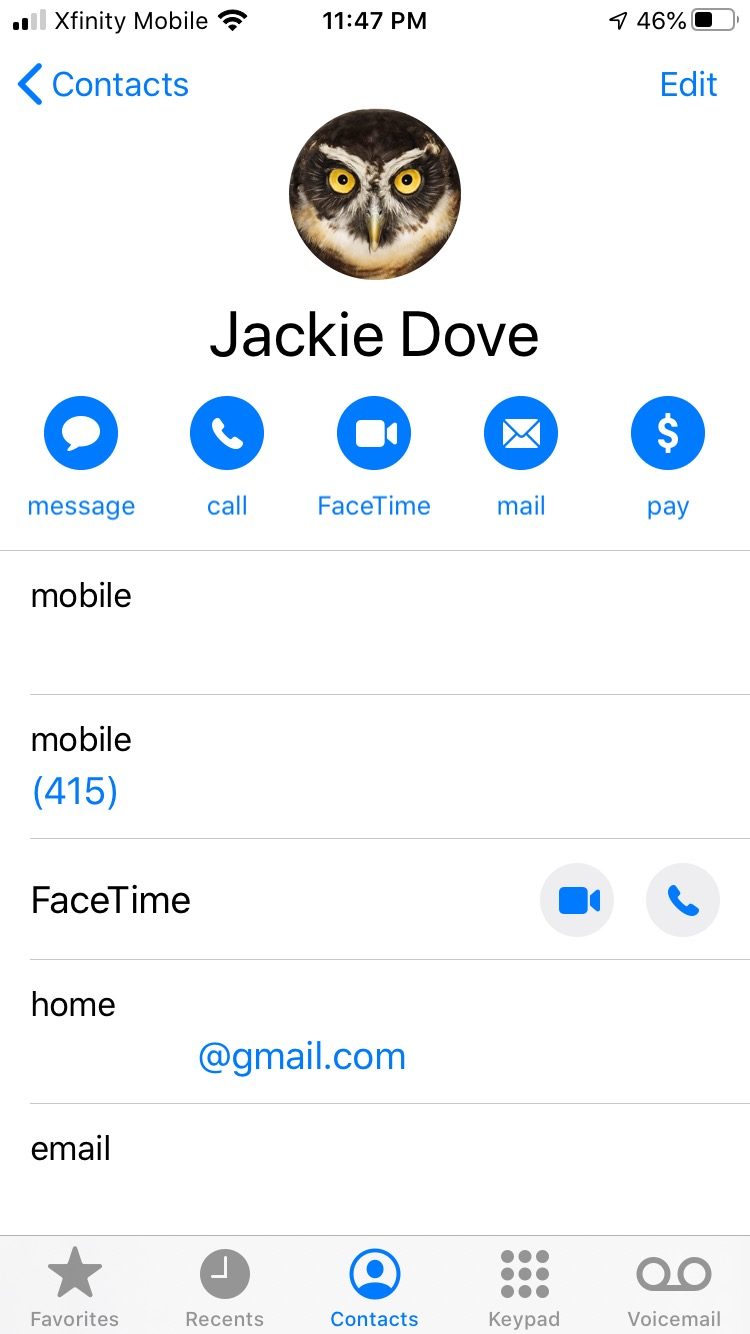Open the Recents tab

pos(225,1288)
